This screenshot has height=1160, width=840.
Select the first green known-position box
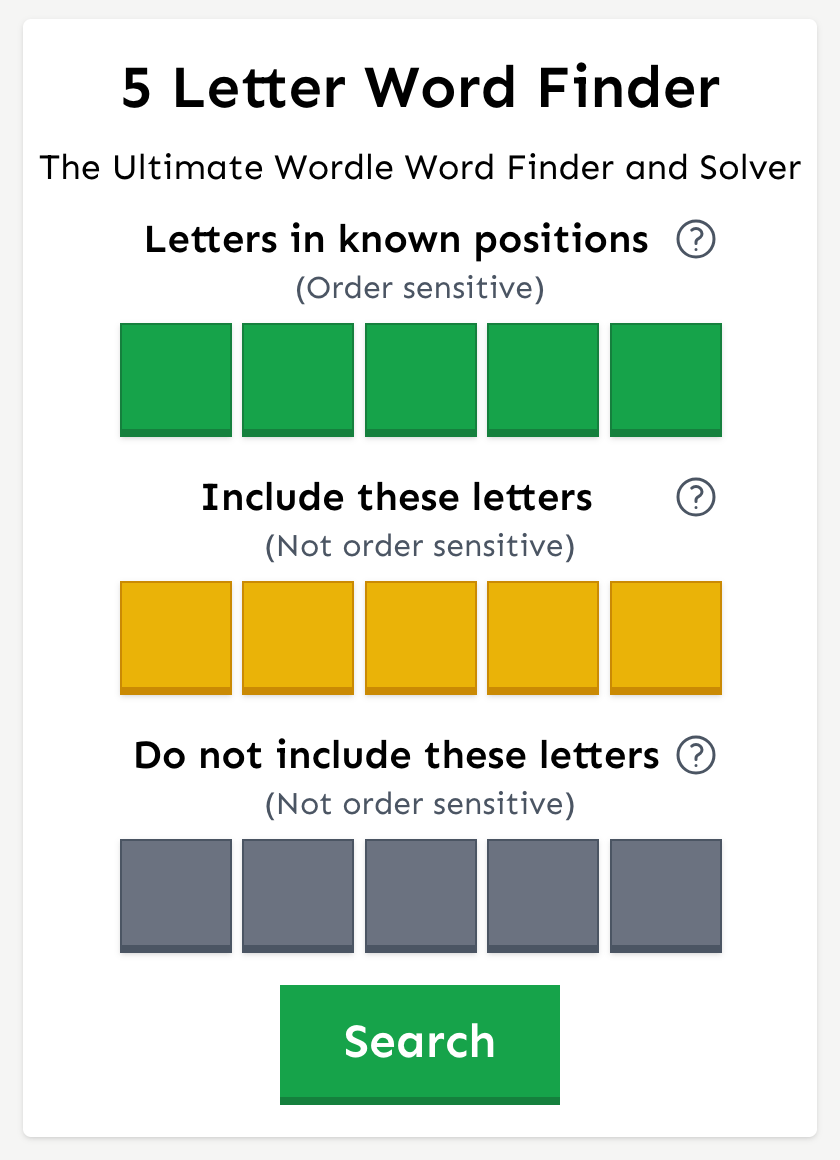coord(176,379)
